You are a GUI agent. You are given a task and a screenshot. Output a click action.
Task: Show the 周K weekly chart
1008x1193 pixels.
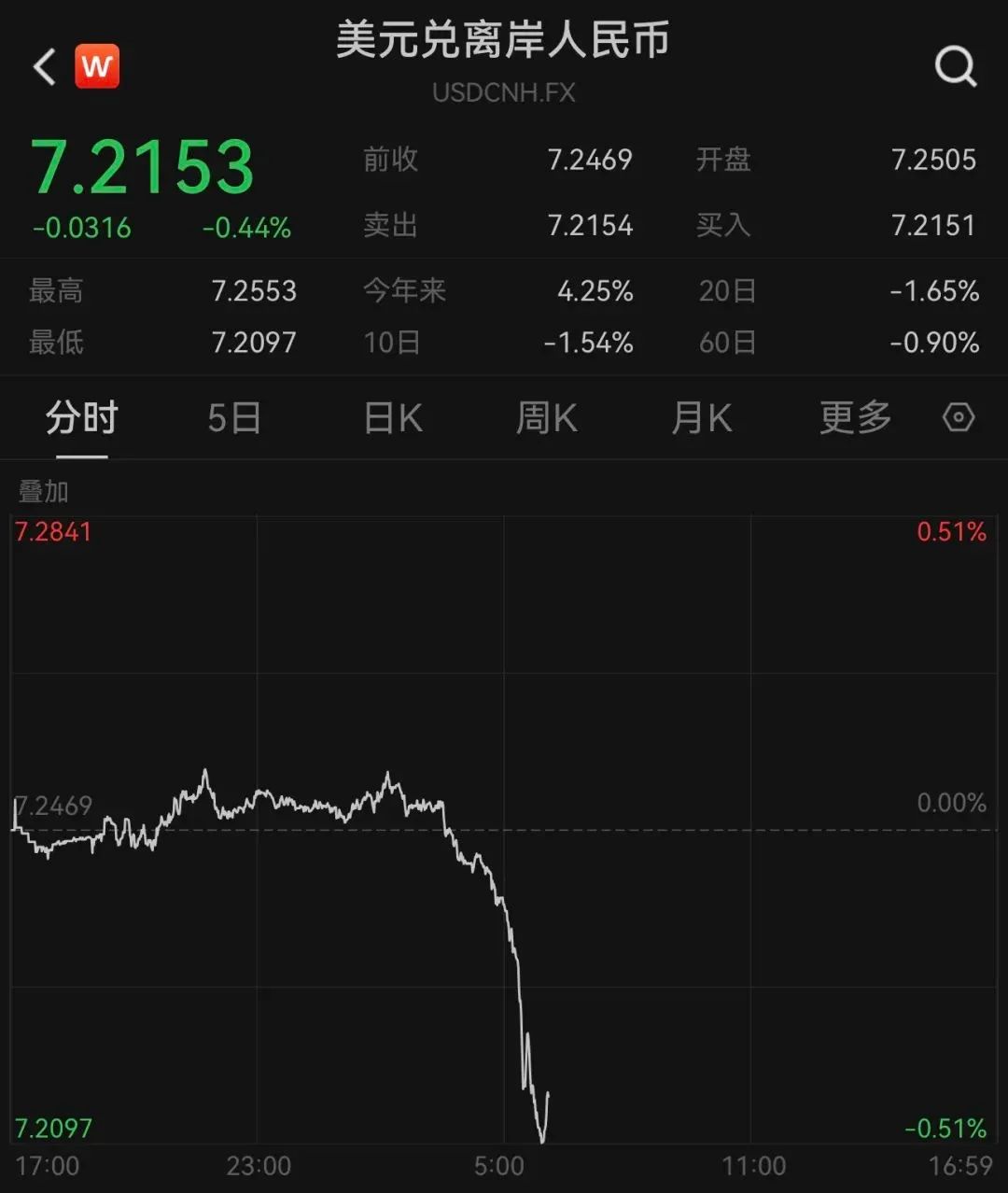pyautogui.click(x=547, y=418)
